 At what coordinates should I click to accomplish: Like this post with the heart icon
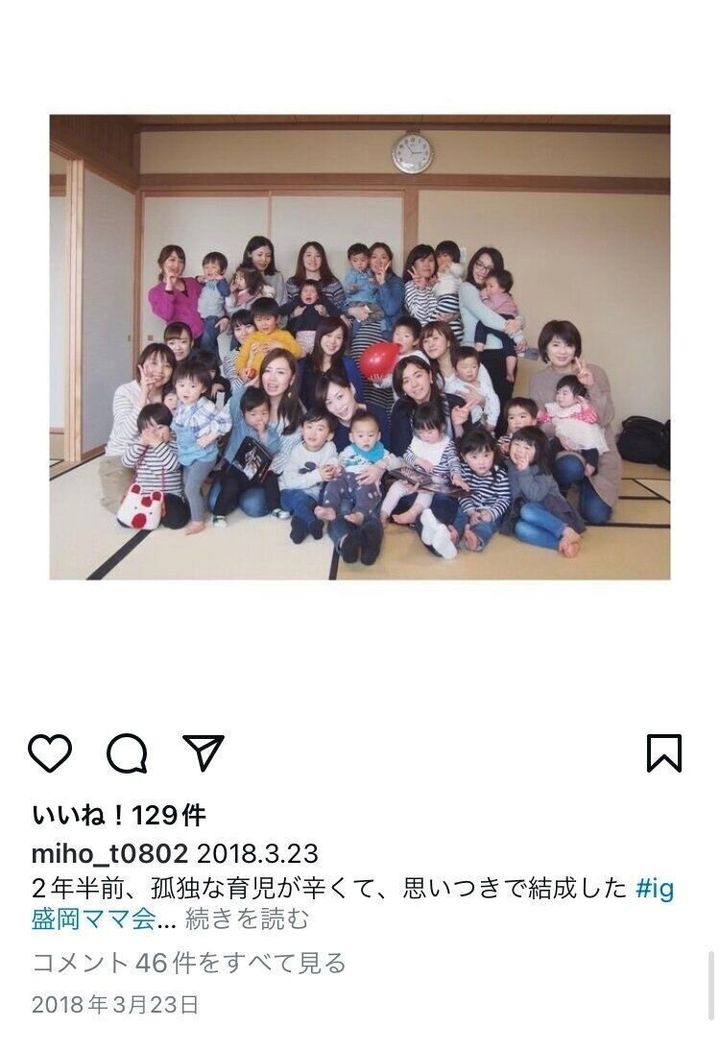49,753
